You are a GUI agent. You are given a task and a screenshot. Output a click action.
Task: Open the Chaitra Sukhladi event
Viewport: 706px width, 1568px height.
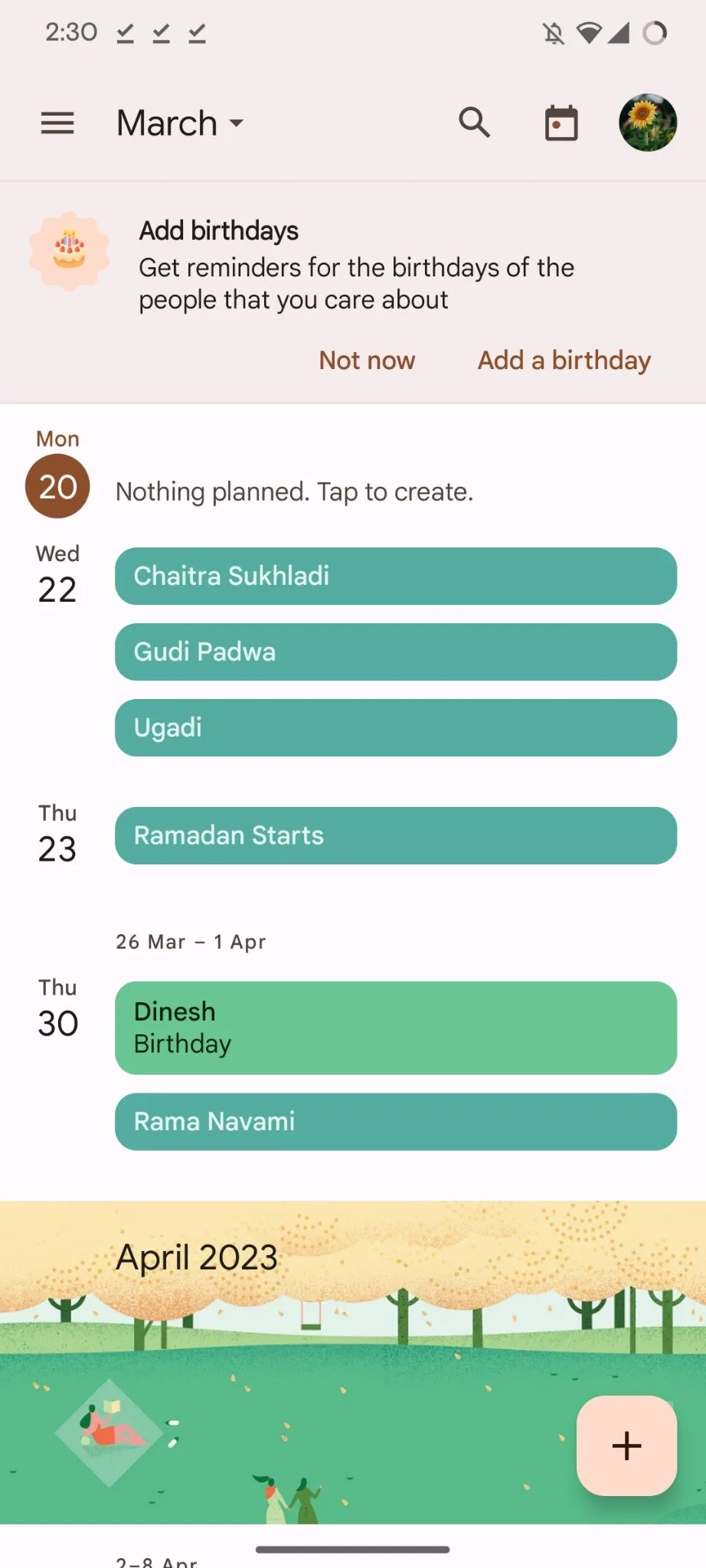[x=395, y=576]
